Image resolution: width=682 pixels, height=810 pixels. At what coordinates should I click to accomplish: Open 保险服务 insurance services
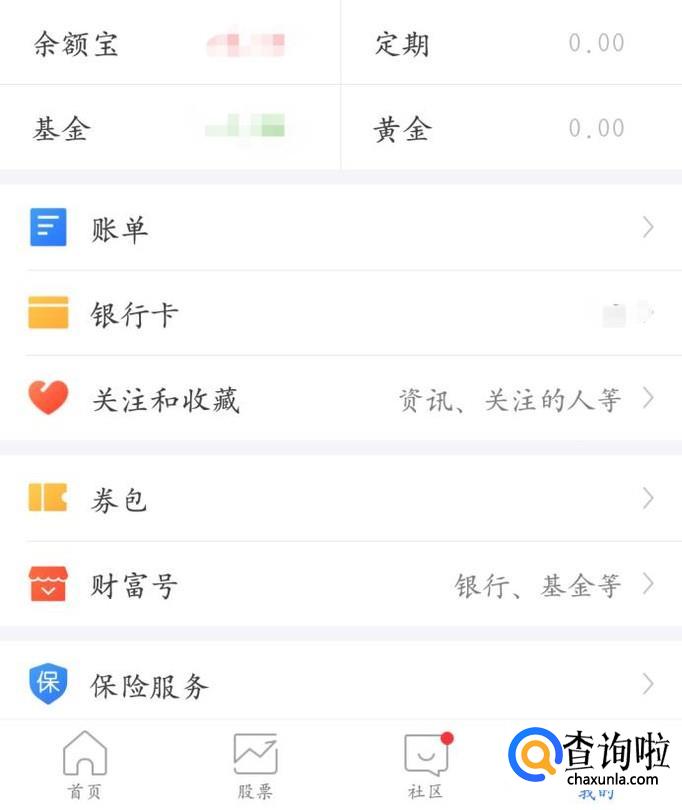[340, 685]
